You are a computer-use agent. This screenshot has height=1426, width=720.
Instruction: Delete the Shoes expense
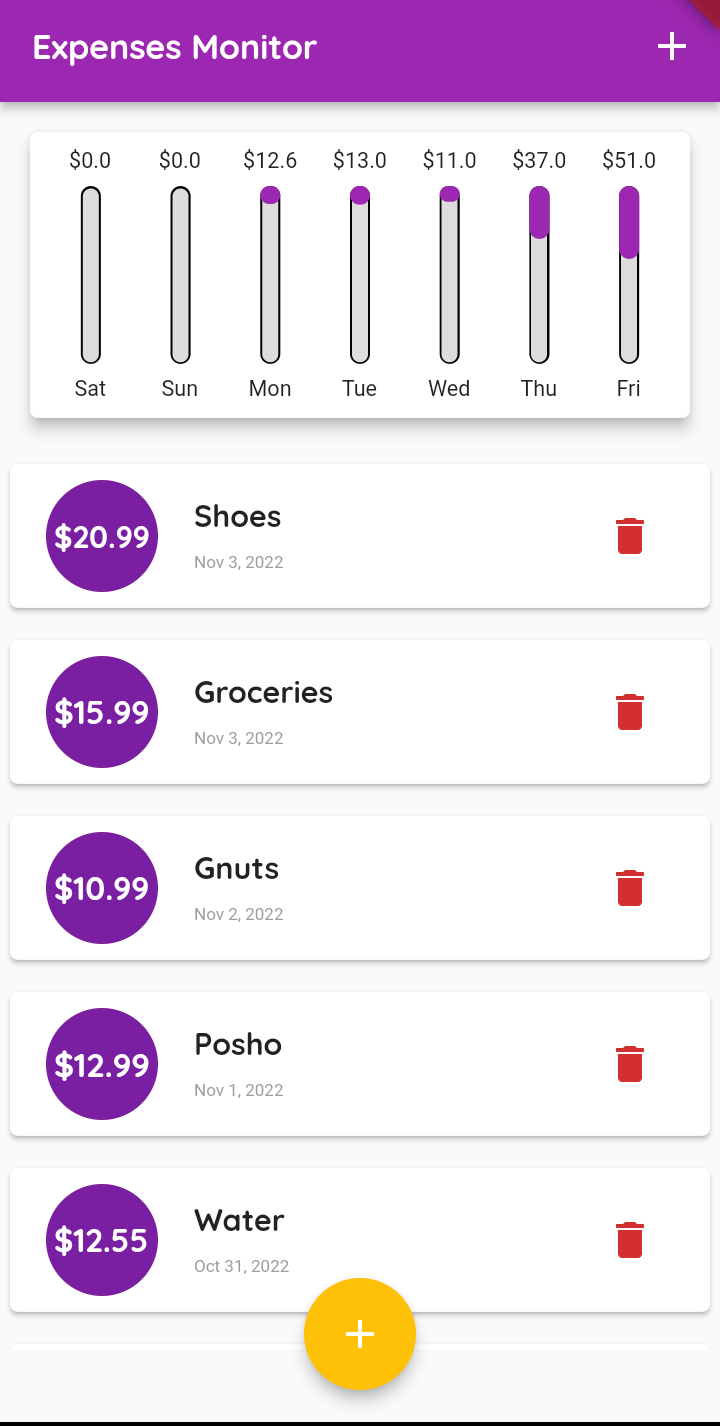click(x=630, y=536)
